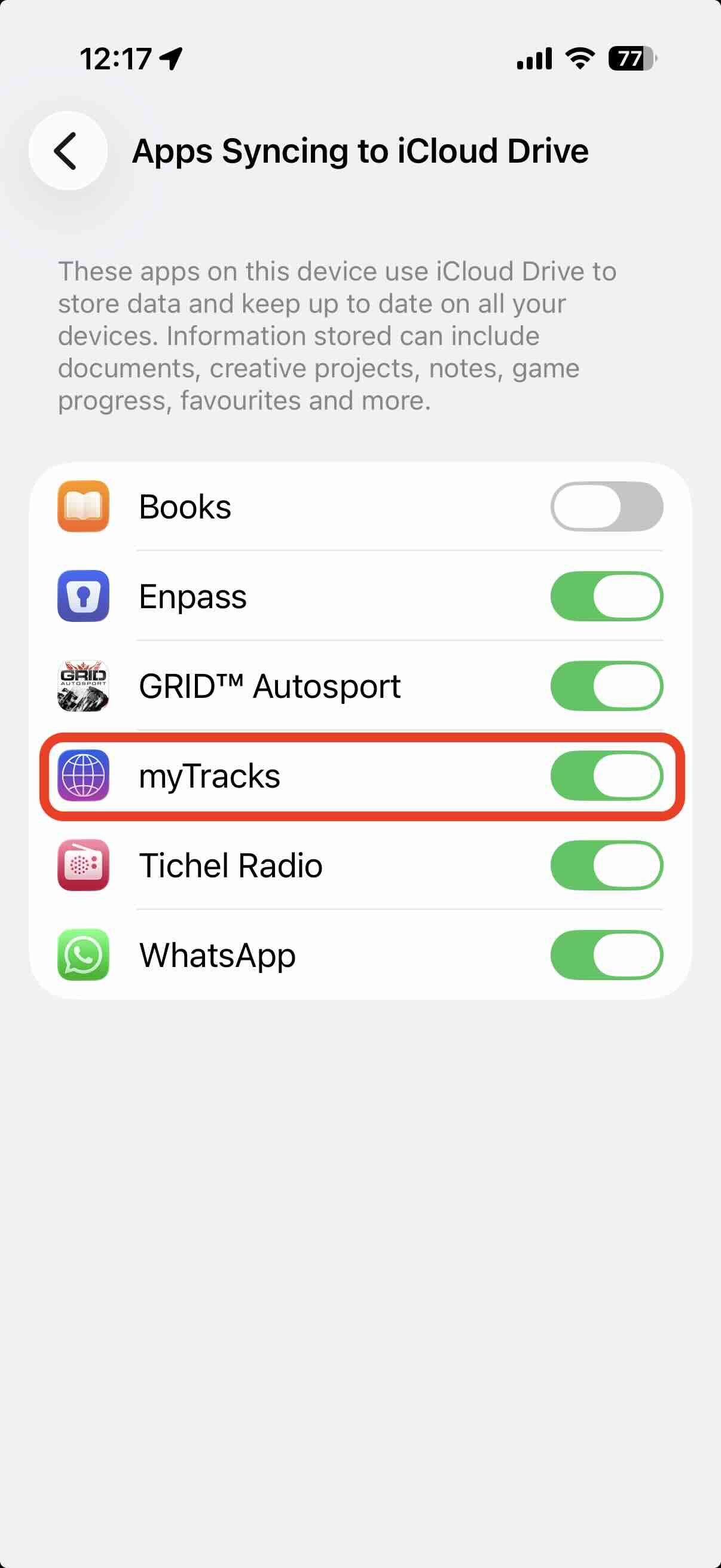Tap the Tichel Radio app icon
721x1568 pixels.
coord(84,865)
